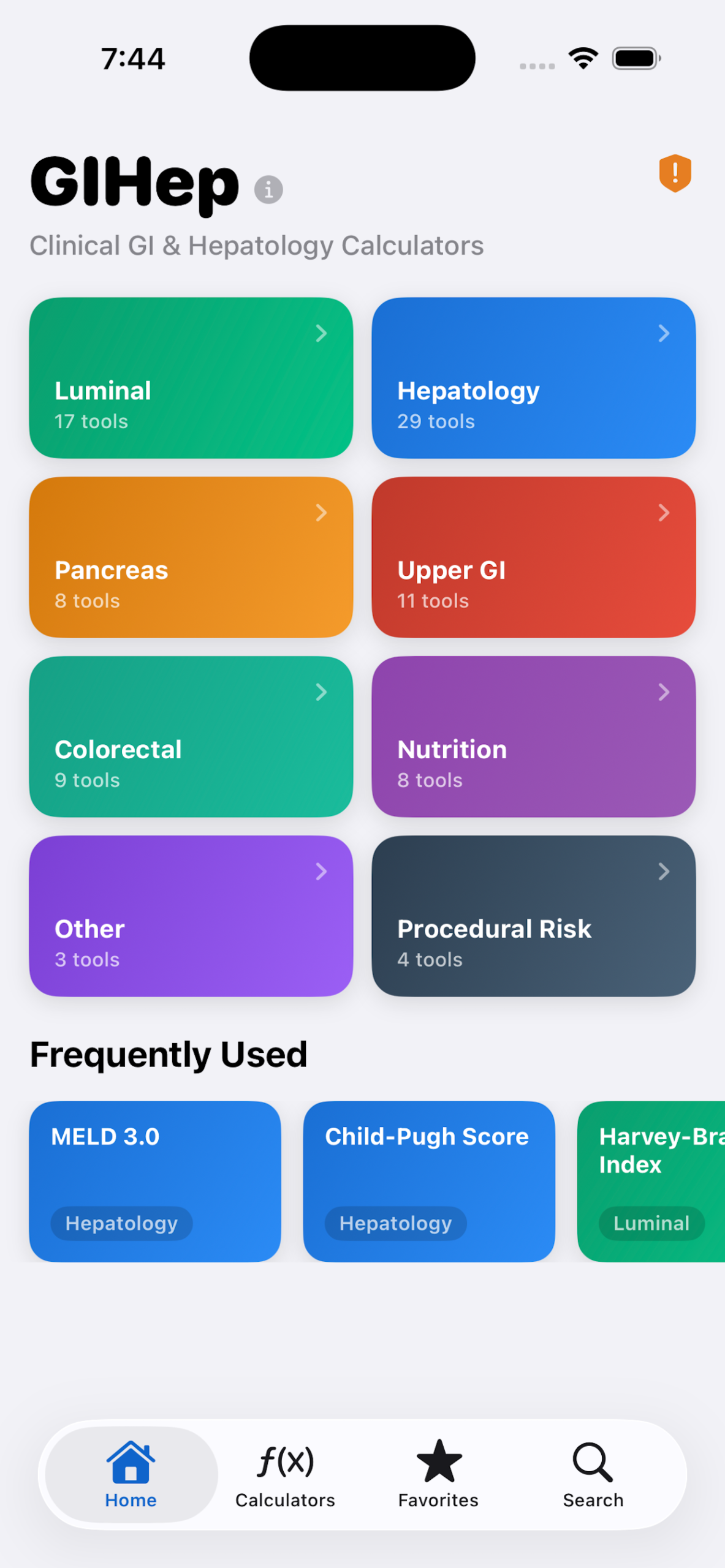View Colorectal calculators
Screen dimensions: 725x1568
pyautogui.click(x=191, y=736)
